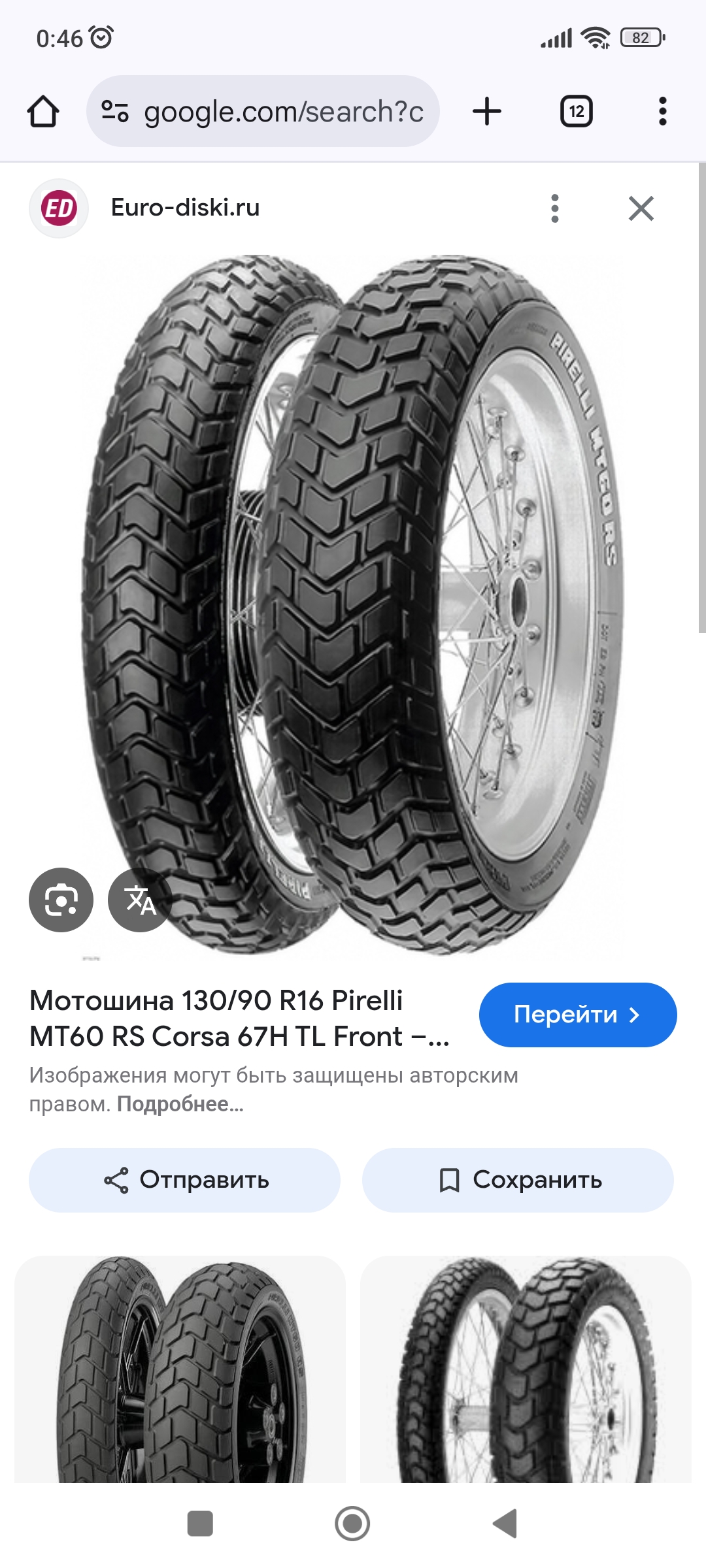Image resolution: width=706 pixels, height=1568 pixels.
Task: Close the image preview panel
Action: coord(641,208)
